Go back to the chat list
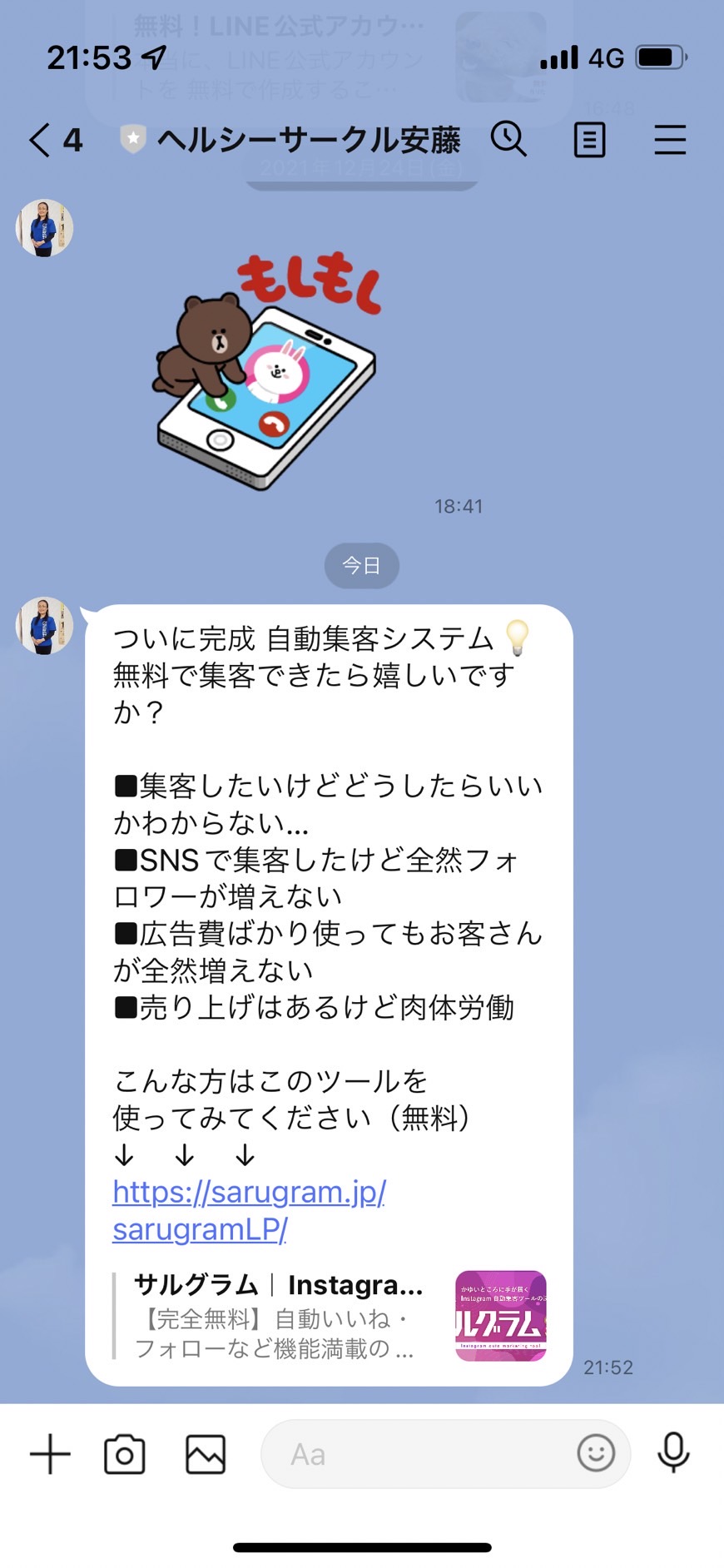 (x=54, y=140)
